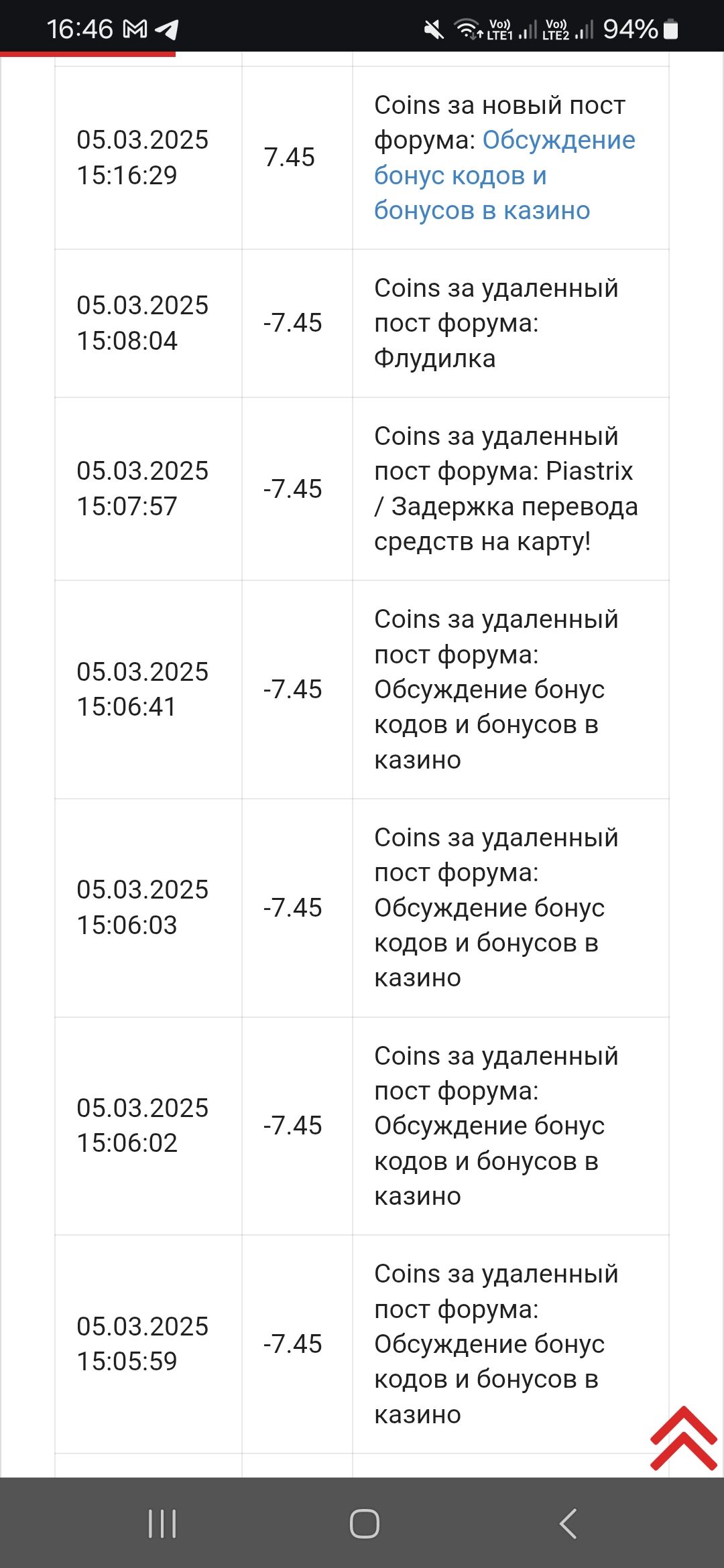Open the recent apps view
The image size is (724, 1568).
[x=162, y=1524]
